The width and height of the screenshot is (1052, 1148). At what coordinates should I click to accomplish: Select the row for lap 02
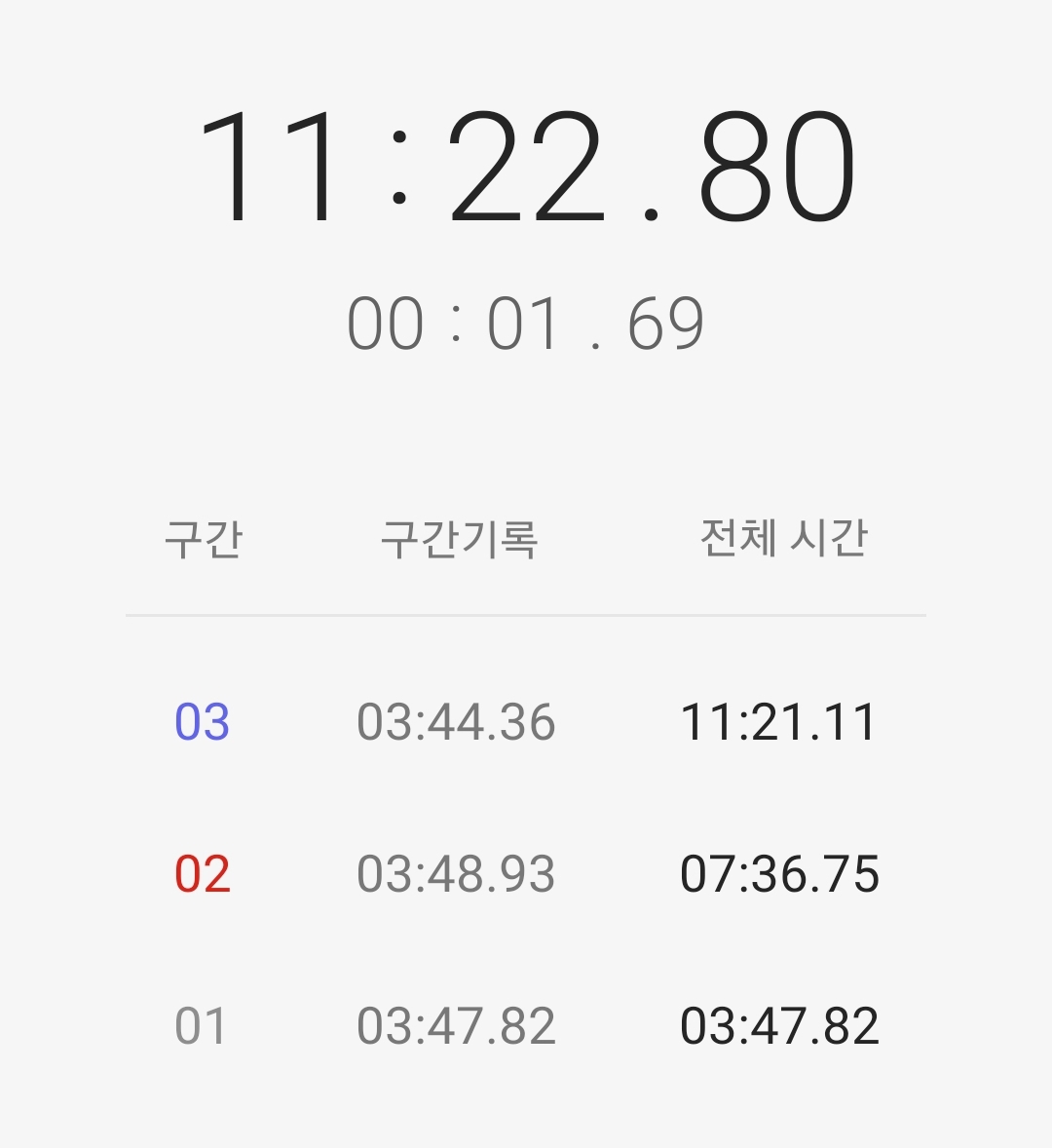(526, 874)
